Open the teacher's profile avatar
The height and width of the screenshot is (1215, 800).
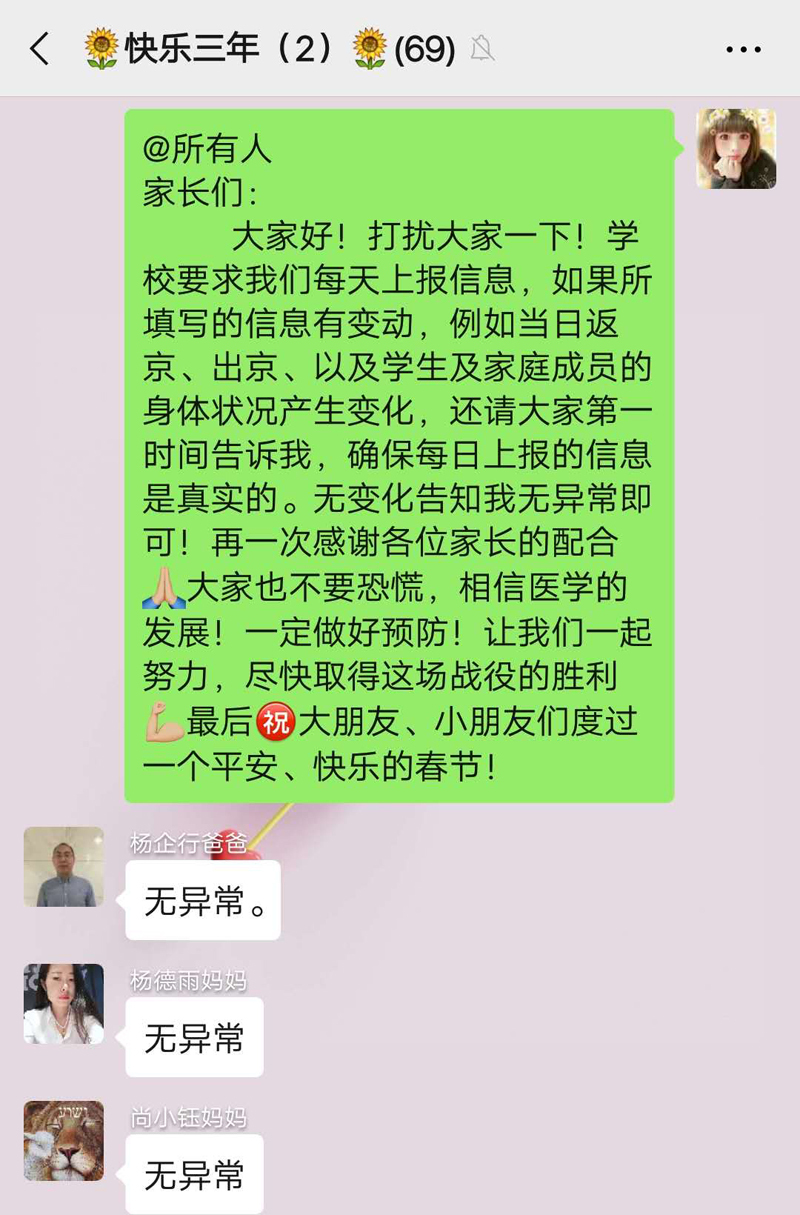(736, 149)
